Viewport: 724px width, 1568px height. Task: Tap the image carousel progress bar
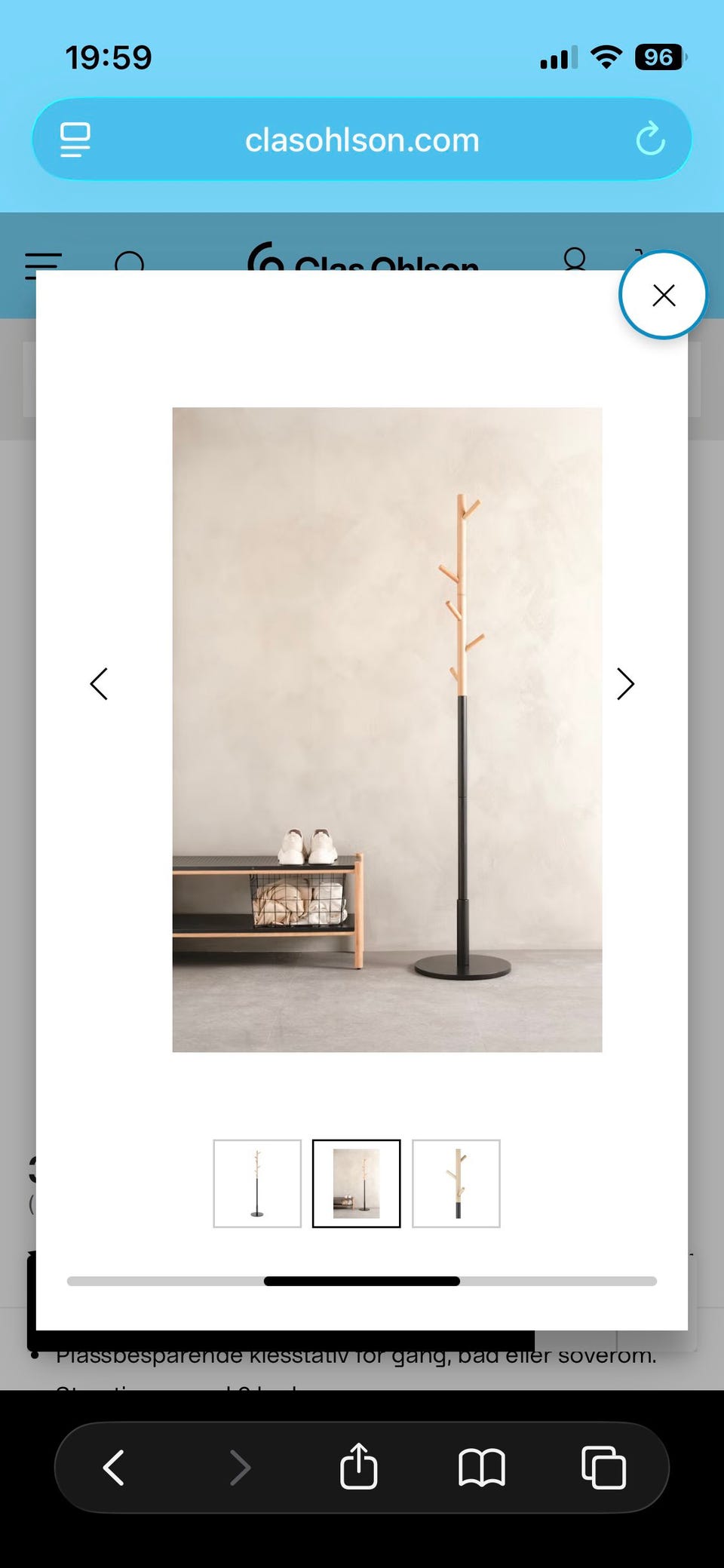pyautogui.click(x=362, y=1280)
